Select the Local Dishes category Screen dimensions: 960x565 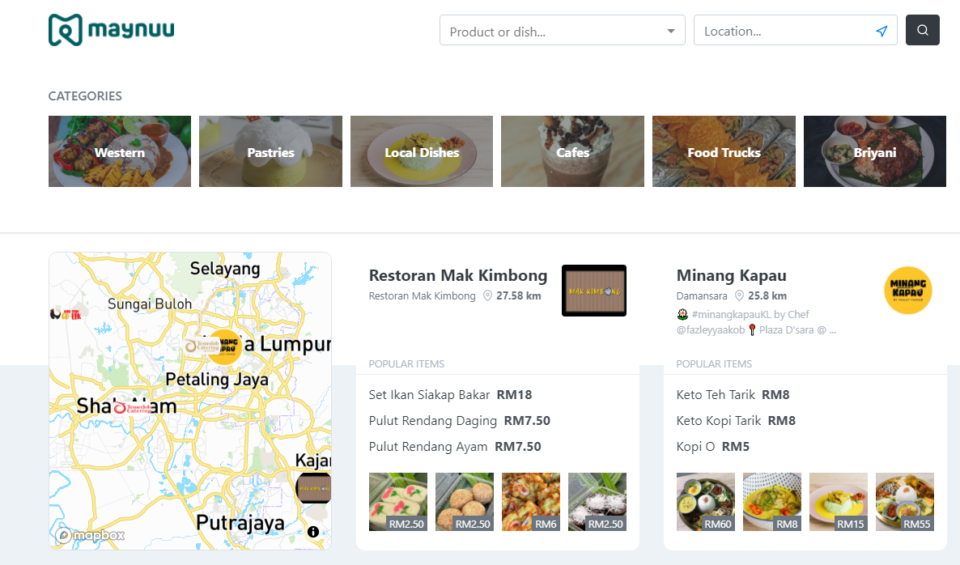coord(422,152)
